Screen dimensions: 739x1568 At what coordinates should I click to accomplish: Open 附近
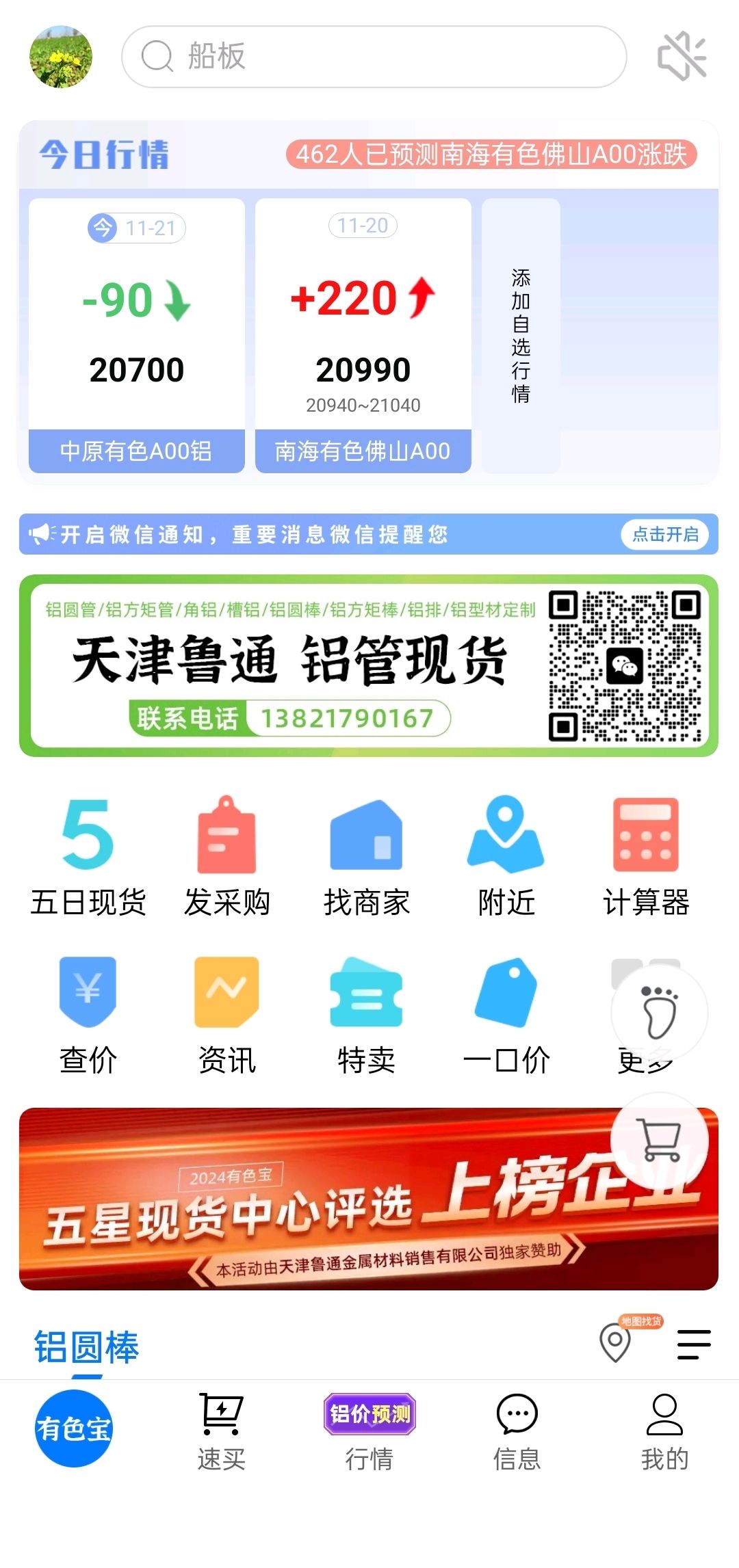point(506,858)
